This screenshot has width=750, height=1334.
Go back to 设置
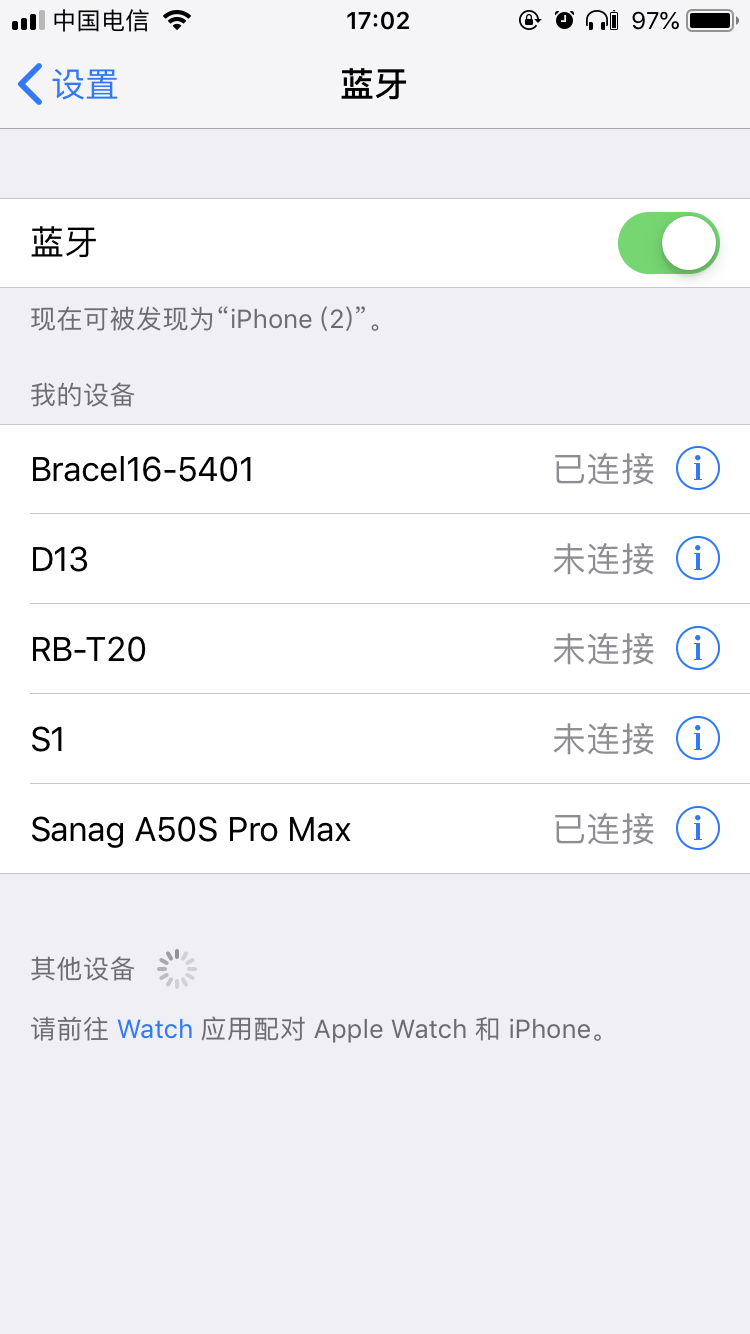(x=68, y=85)
